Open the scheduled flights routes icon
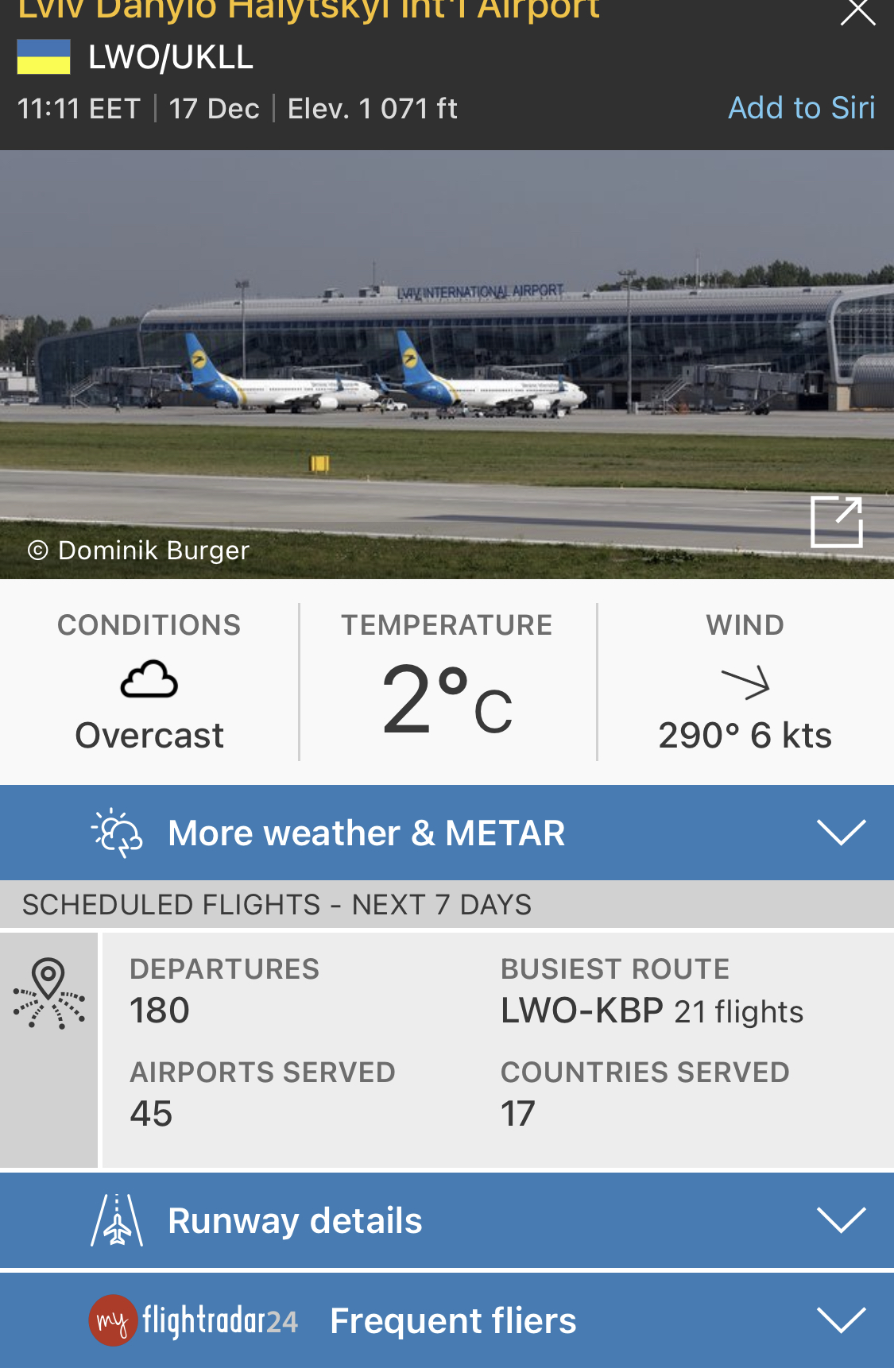This screenshot has width=894, height=1372. pyautogui.click(x=49, y=995)
